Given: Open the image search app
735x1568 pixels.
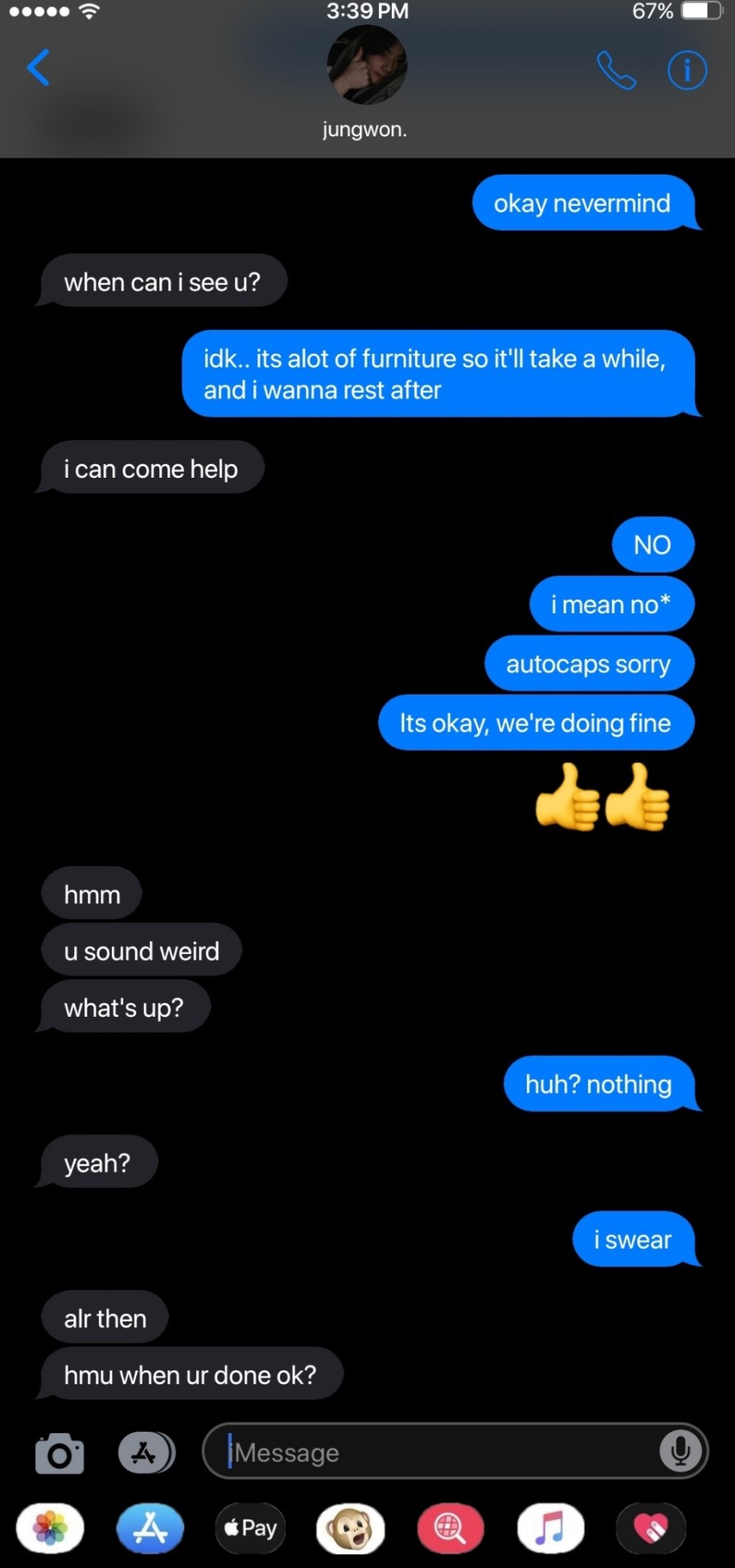Looking at the screenshot, I should (x=451, y=1528).
